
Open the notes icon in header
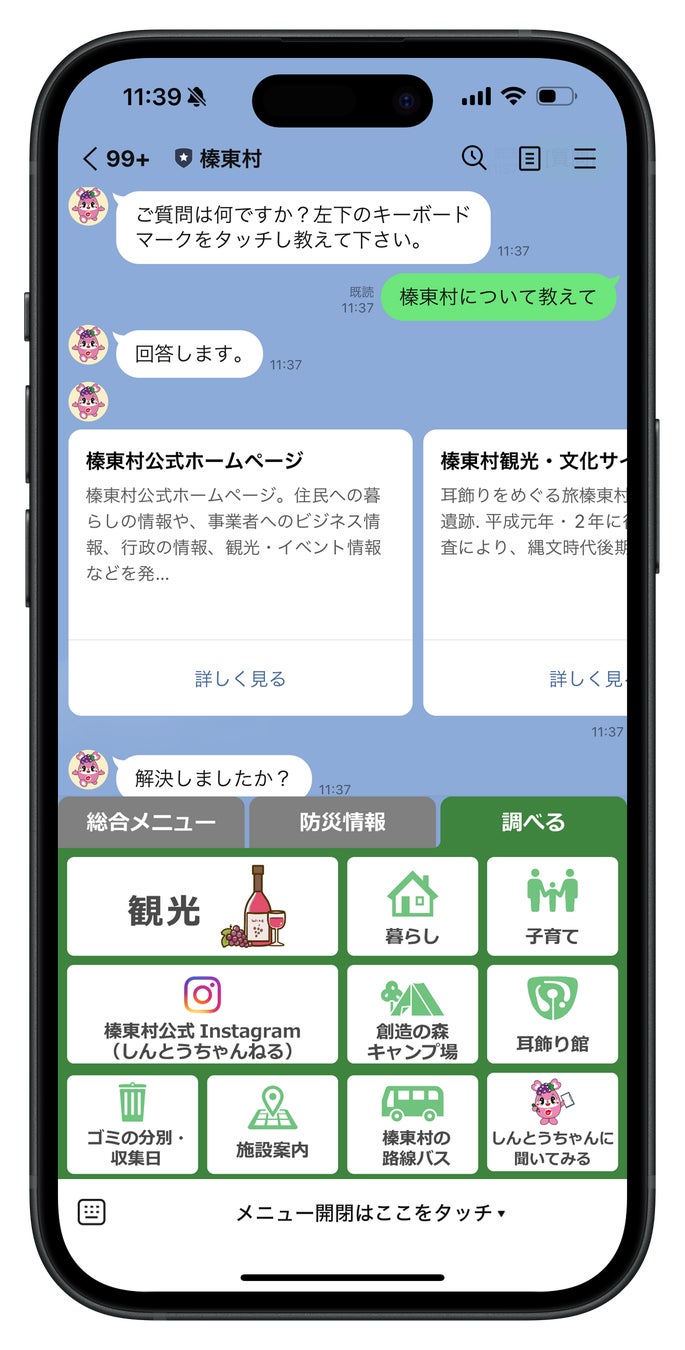point(530,158)
